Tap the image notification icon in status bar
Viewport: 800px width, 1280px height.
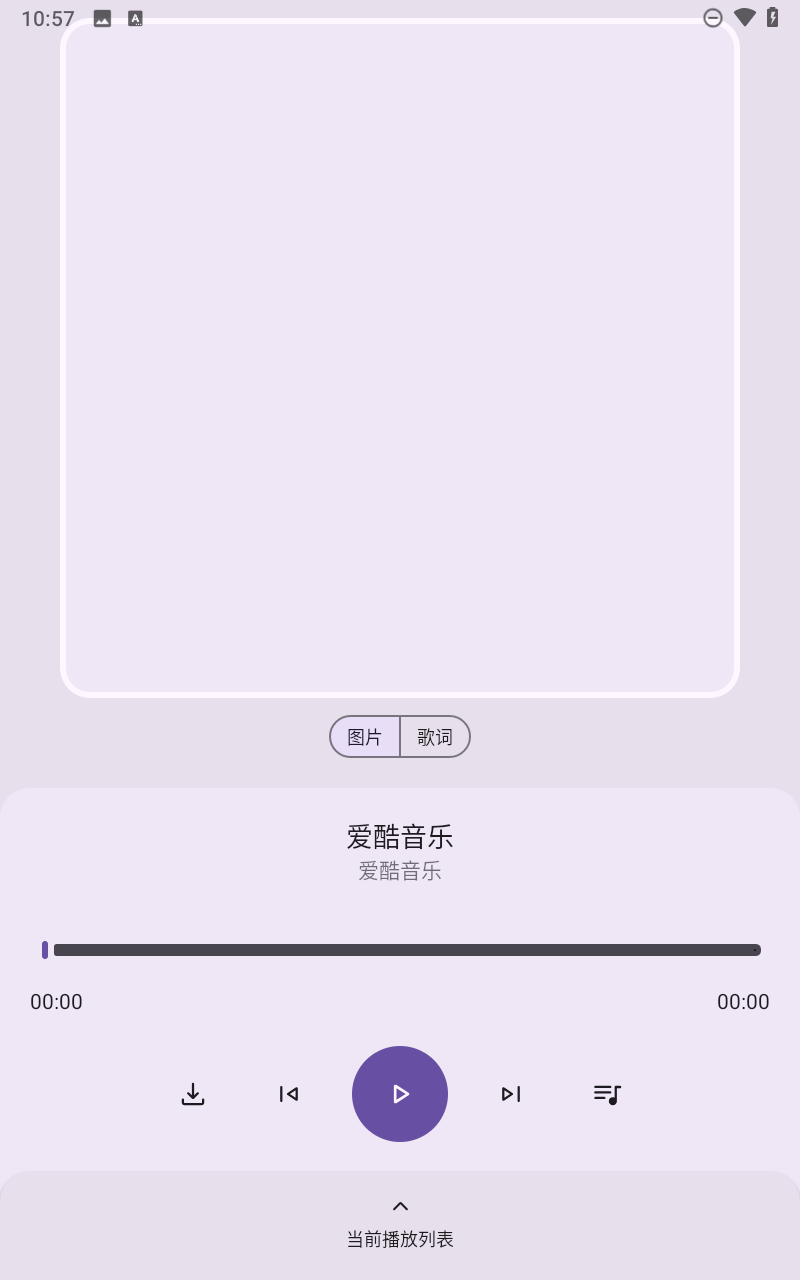pyautogui.click(x=101, y=17)
